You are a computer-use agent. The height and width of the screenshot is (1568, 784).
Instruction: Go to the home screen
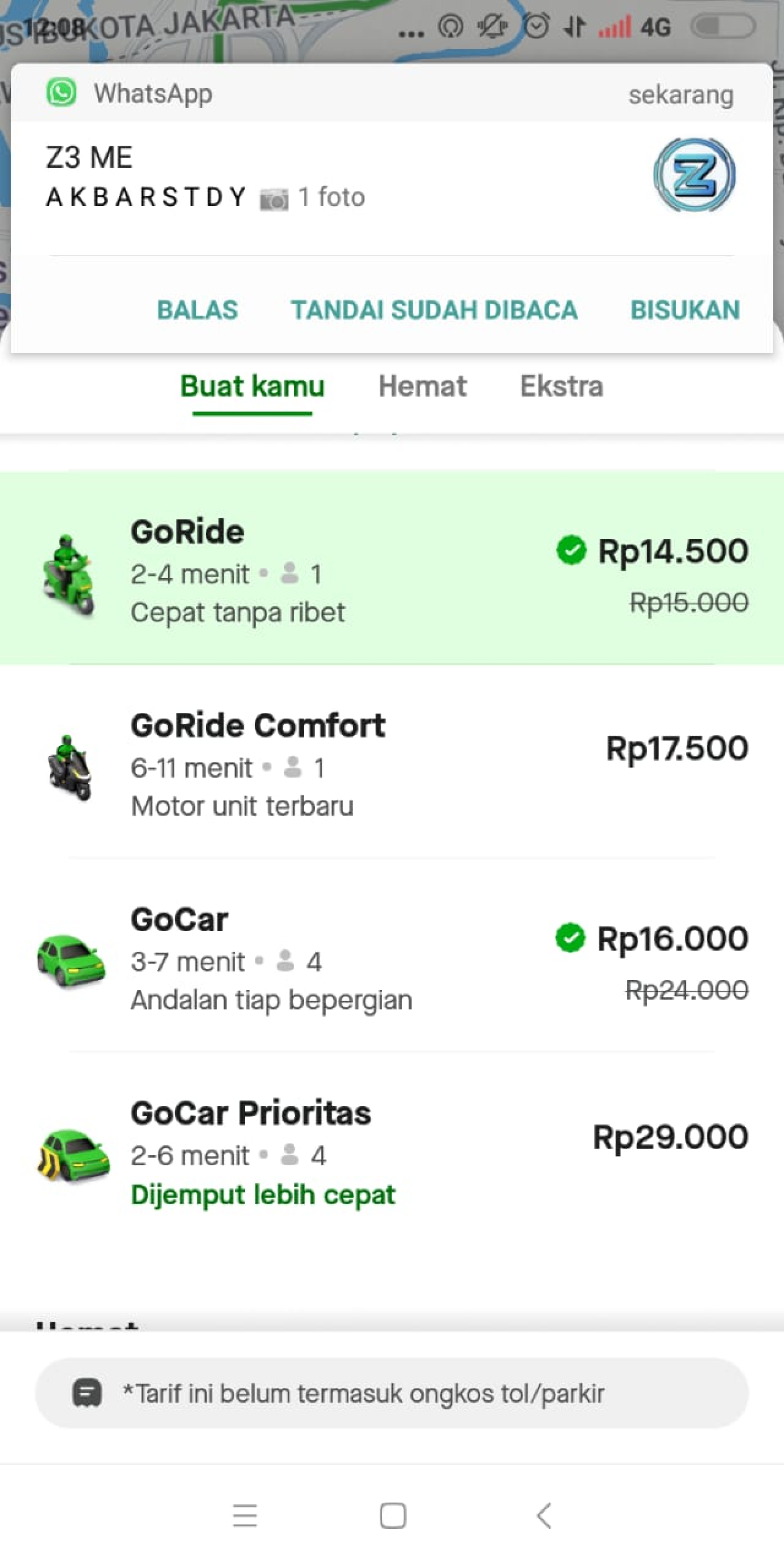click(393, 1516)
